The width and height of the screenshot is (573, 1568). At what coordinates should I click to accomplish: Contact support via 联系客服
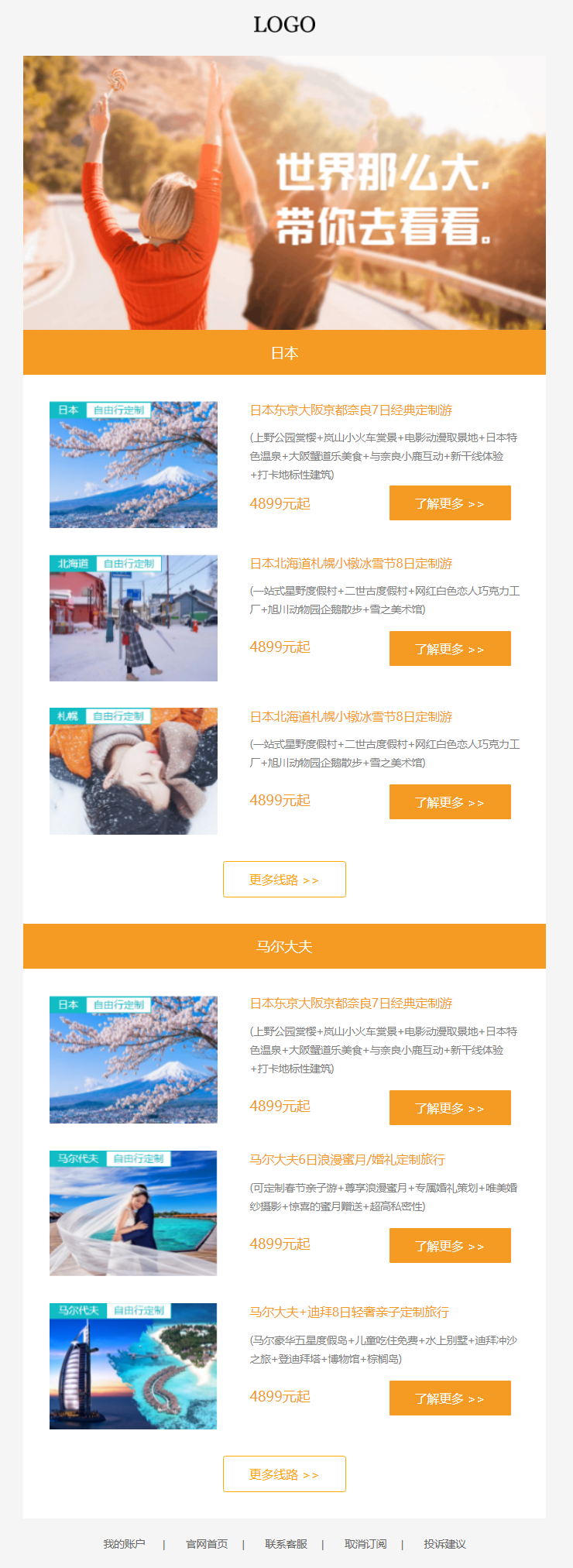[286, 1544]
